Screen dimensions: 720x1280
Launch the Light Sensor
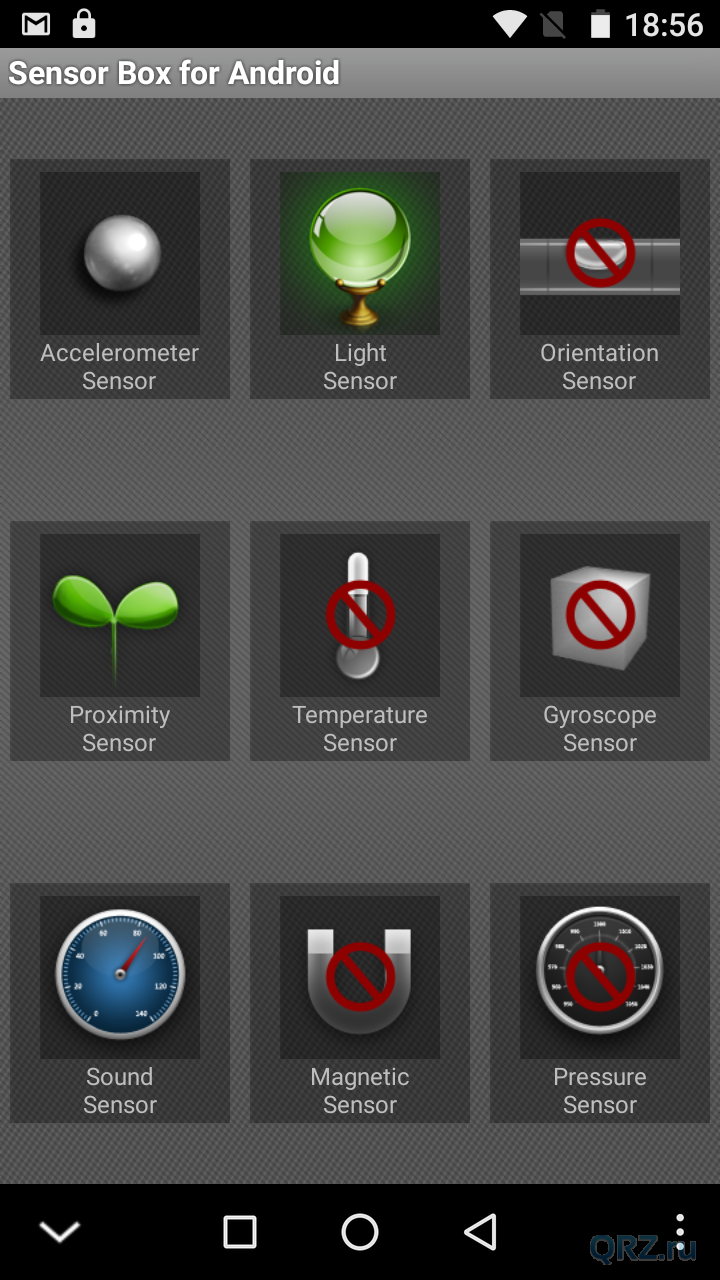tap(360, 278)
